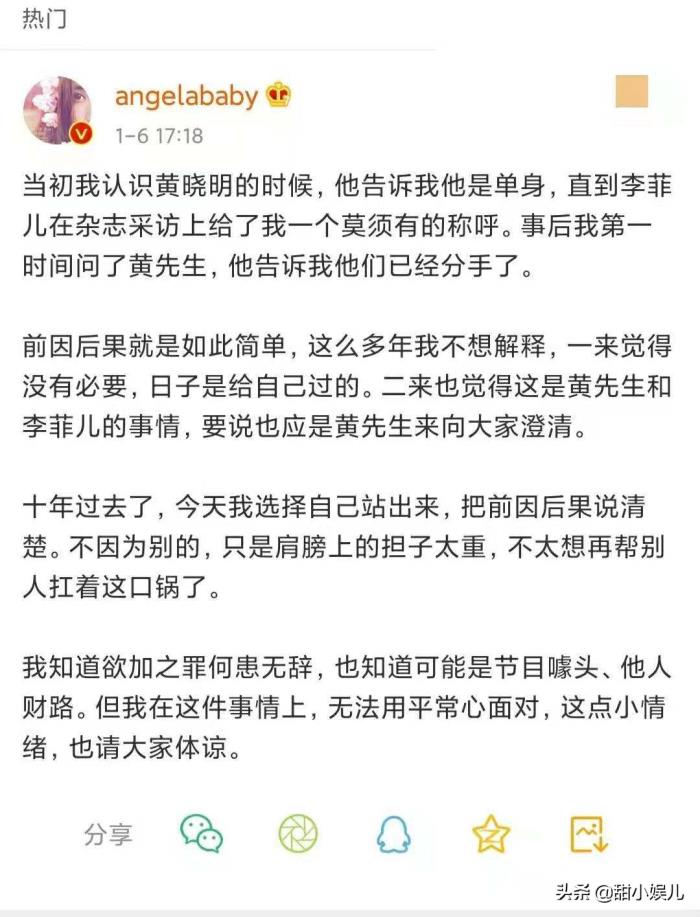Image resolution: width=700 pixels, height=917 pixels.
Task: Share the post to WeChat Moments
Action: (x=297, y=834)
